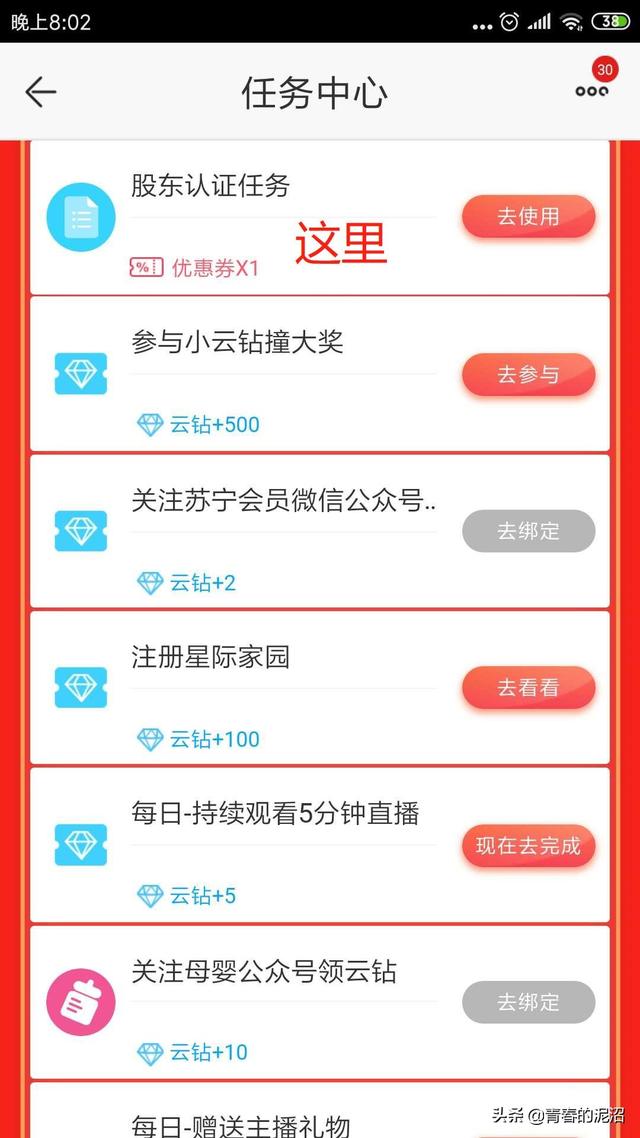Screen dimensions: 640x1138
Task: Tap 现在去完成 for the 5分钟直播 task
Action: (528, 846)
